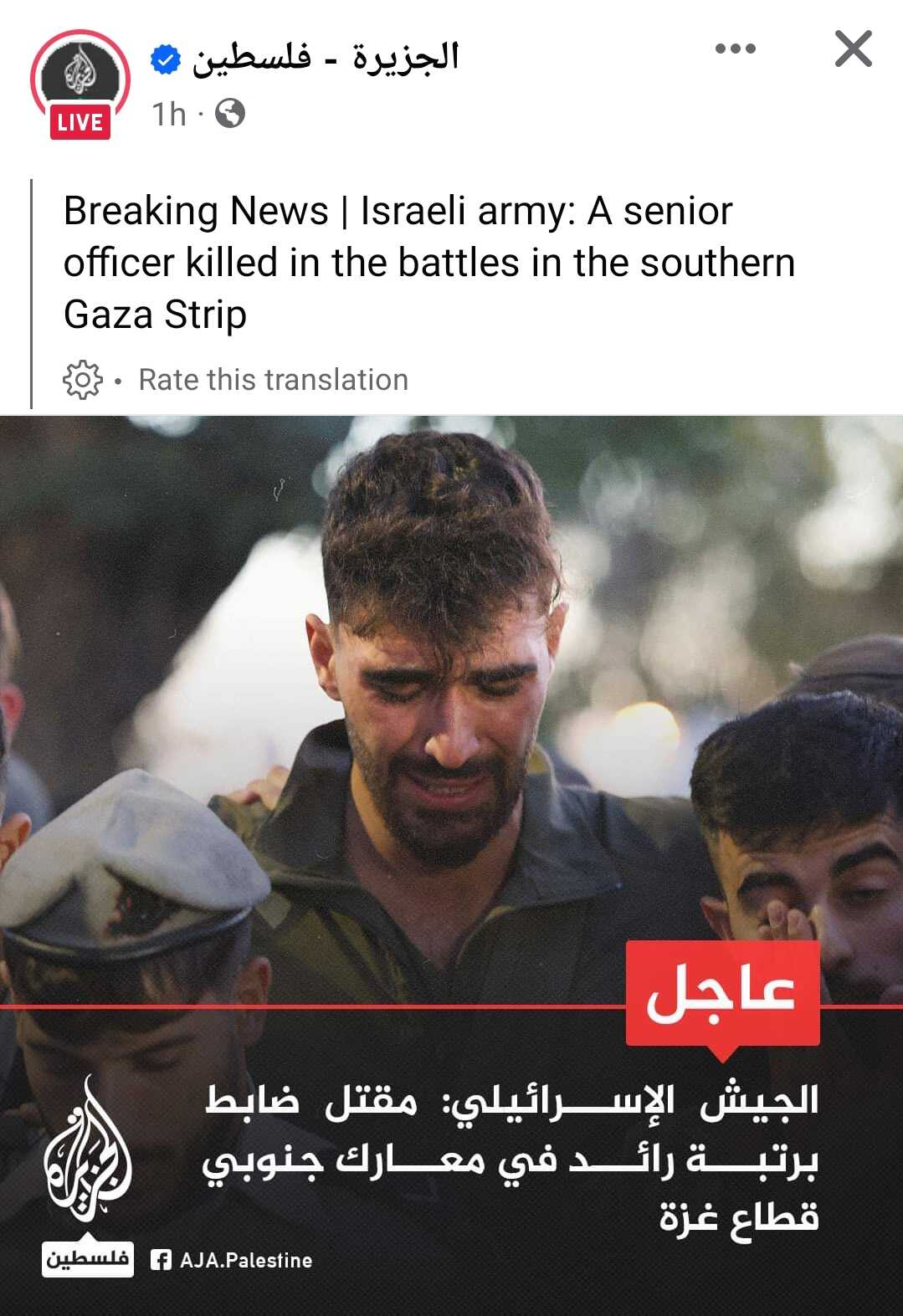The width and height of the screenshot is (903, 1316).
Task: Open the three-dot options menu
Action: [x=735, y=49]
